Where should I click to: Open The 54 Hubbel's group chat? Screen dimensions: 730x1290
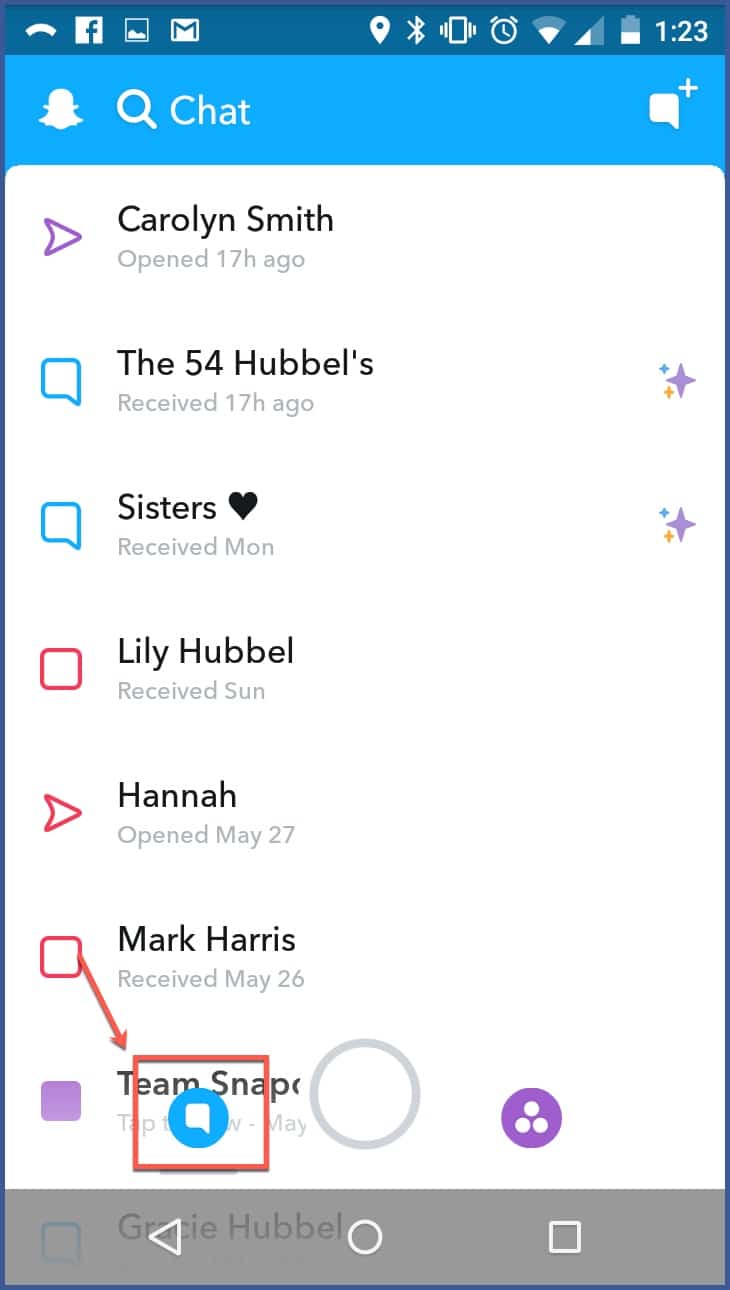pos(365,381)
